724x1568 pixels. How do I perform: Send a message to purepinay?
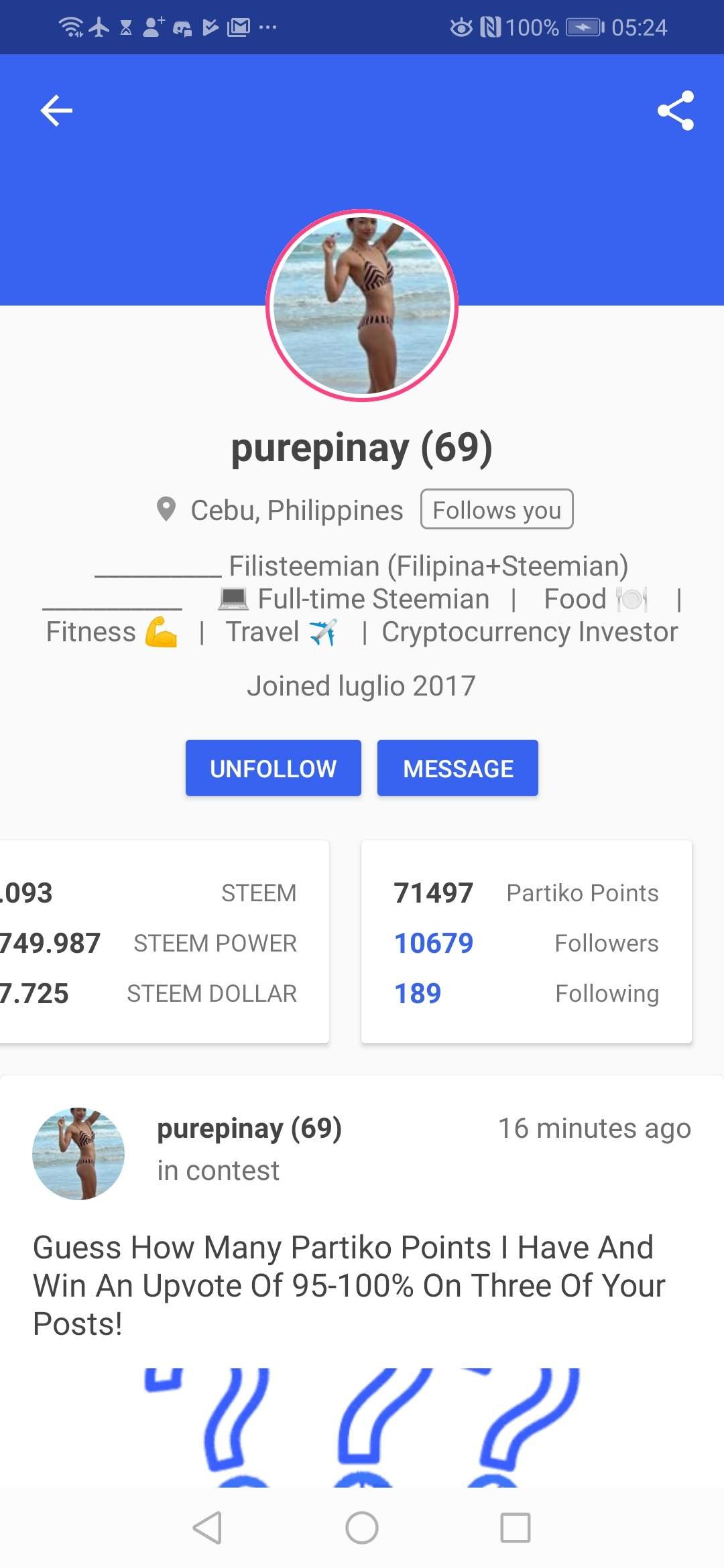[458, 768]
